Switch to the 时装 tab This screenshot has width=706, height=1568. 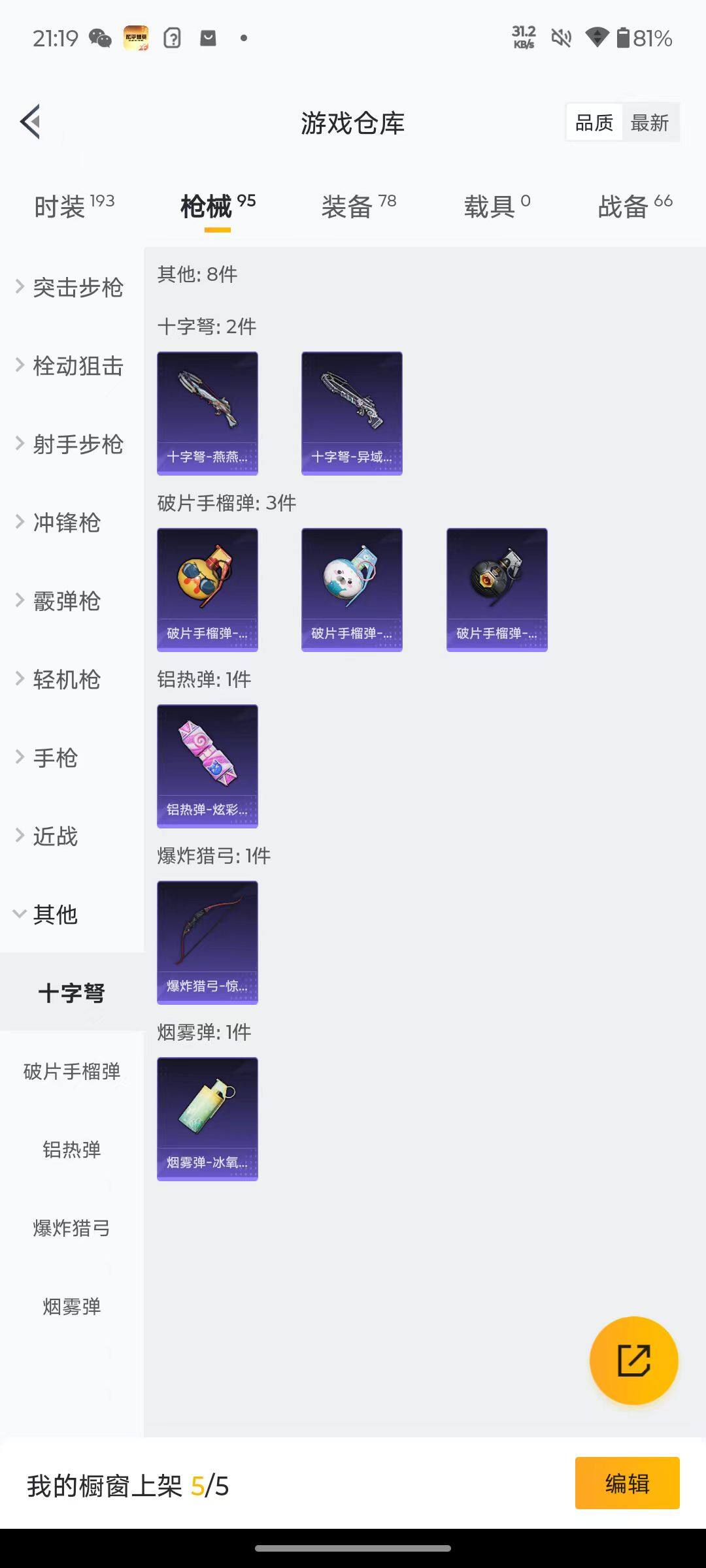point(73,207)
